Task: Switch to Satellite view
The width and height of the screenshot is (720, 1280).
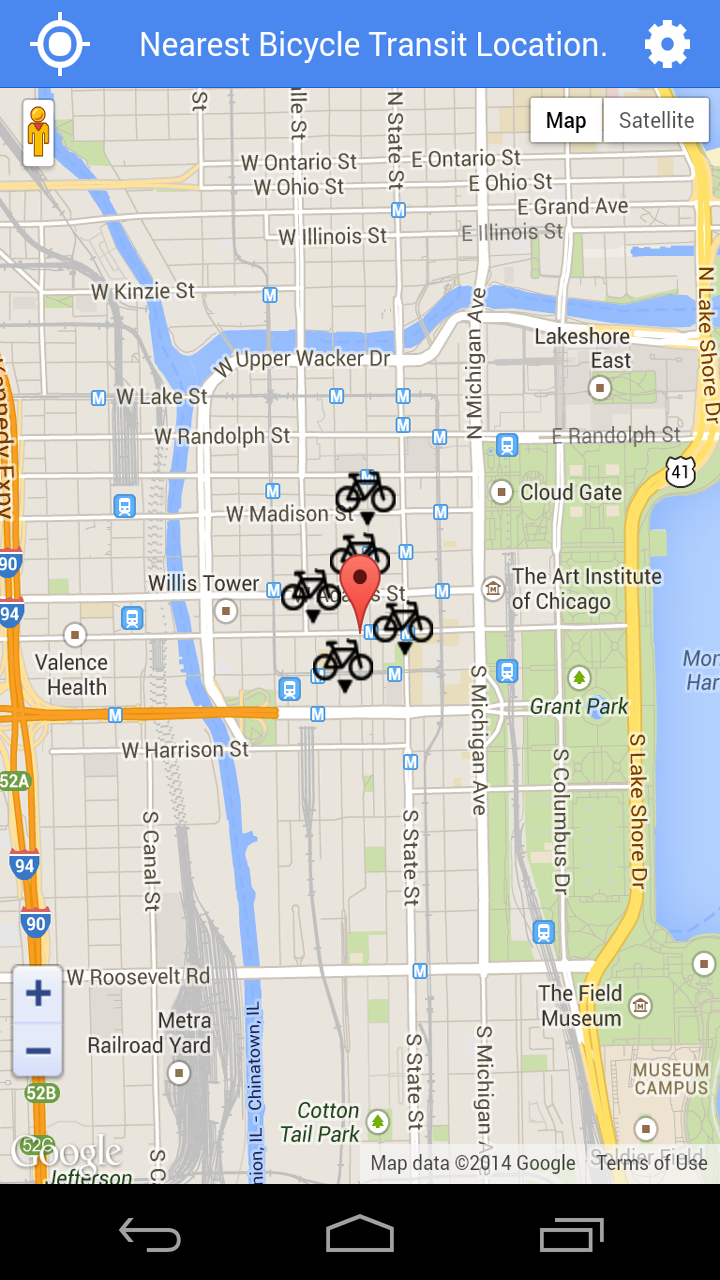Action: pyautogui.click(x=655, y=120)
